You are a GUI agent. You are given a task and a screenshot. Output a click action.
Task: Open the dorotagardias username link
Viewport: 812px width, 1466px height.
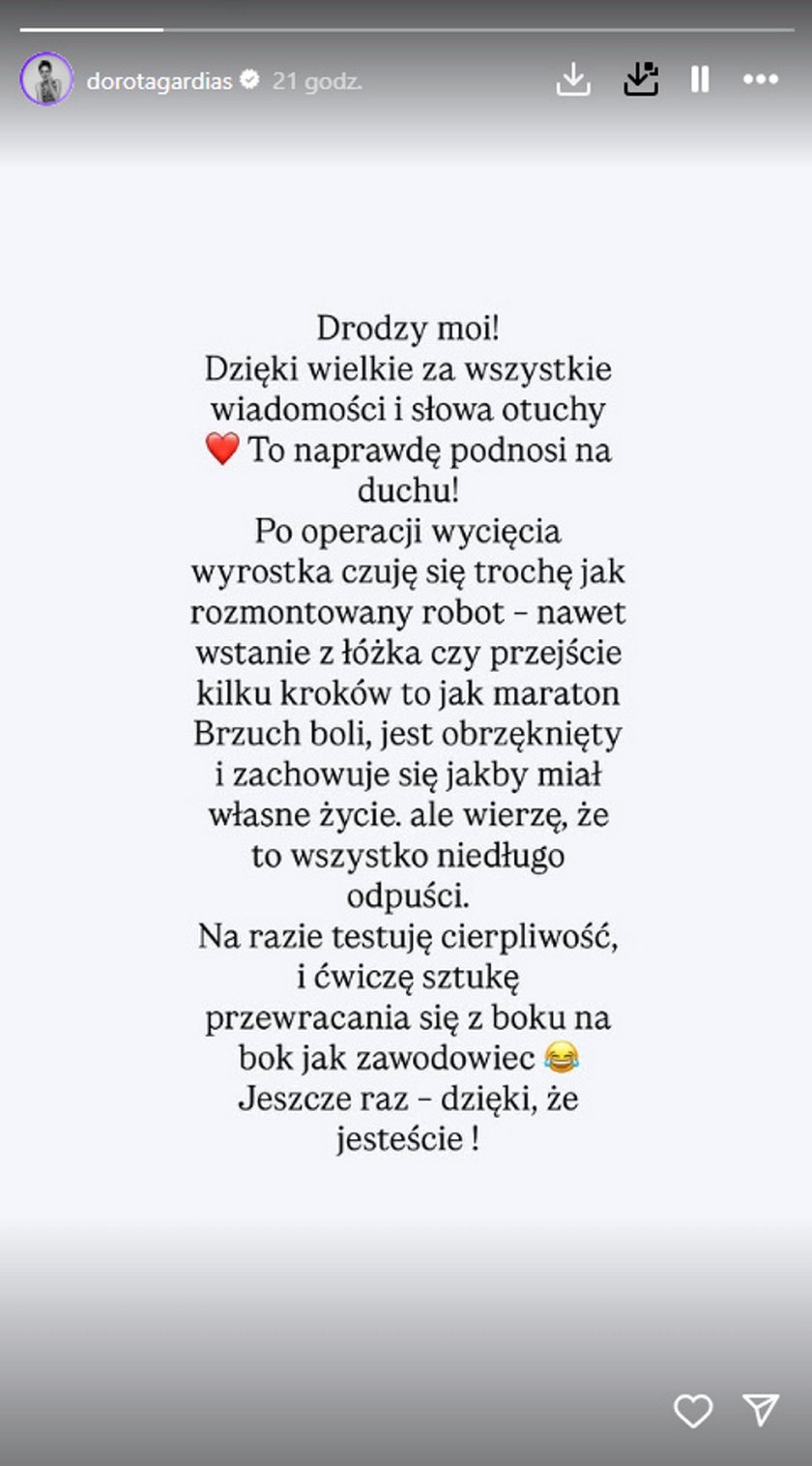159,81
